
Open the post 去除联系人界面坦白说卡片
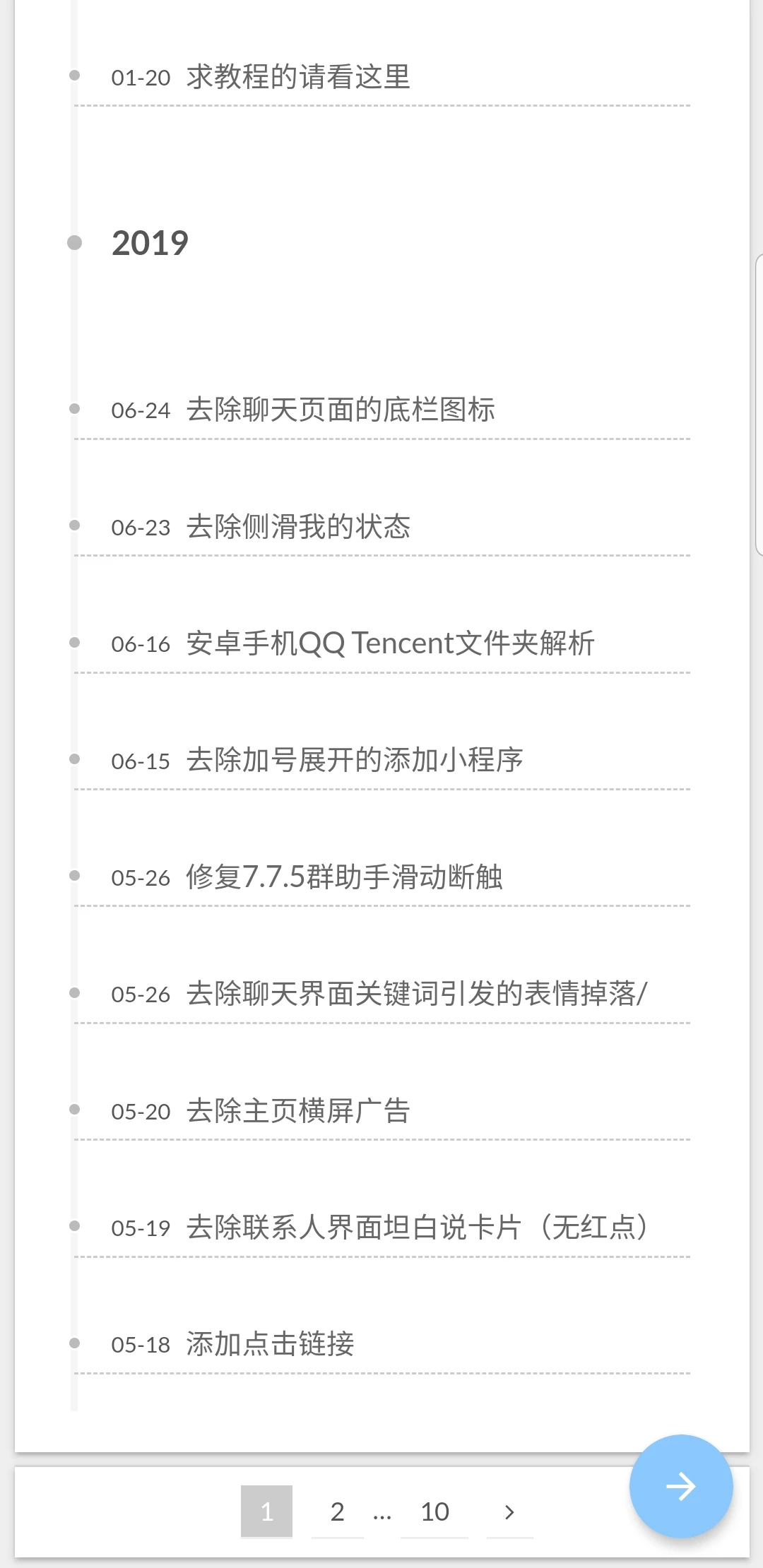coord(417,1227)
